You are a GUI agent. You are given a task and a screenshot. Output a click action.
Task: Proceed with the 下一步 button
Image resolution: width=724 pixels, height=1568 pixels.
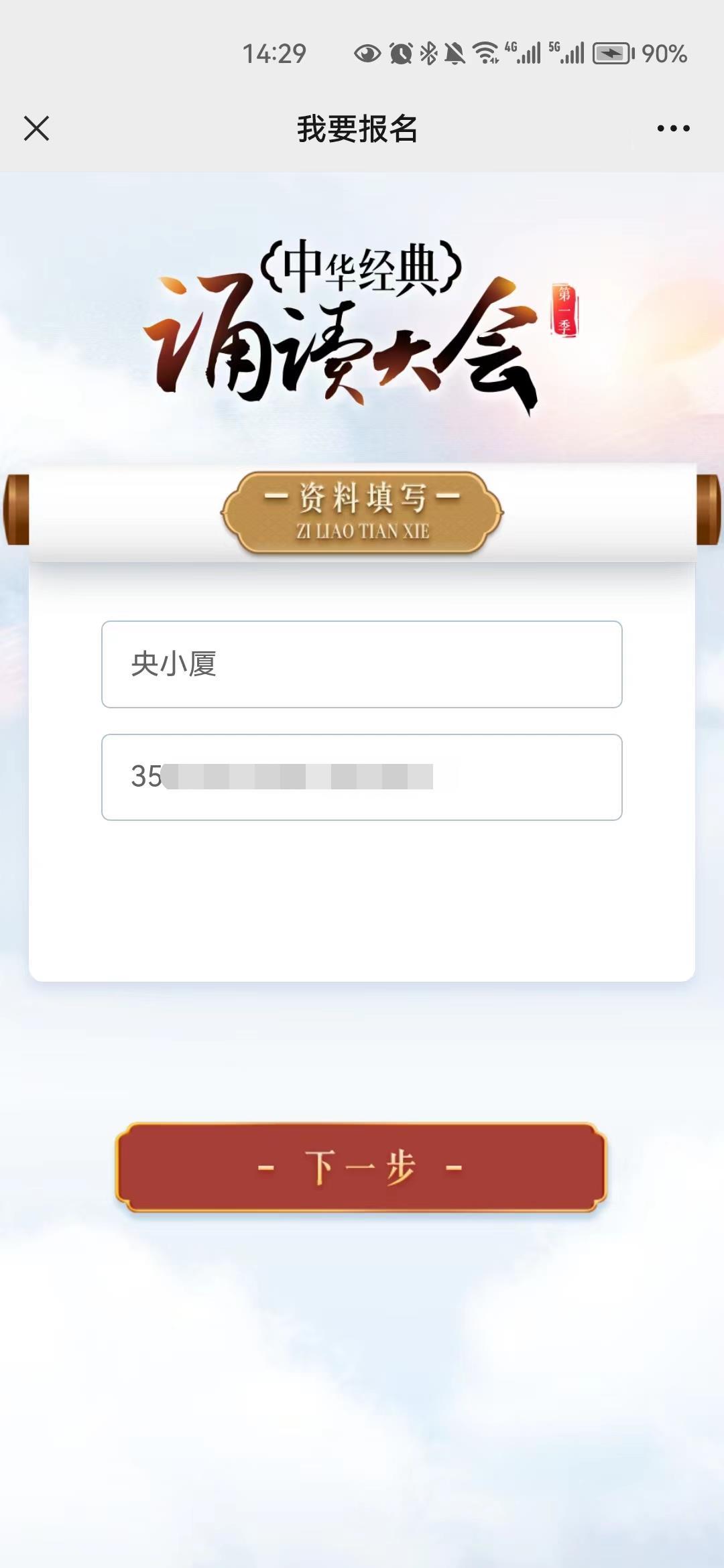[361, 1167]
